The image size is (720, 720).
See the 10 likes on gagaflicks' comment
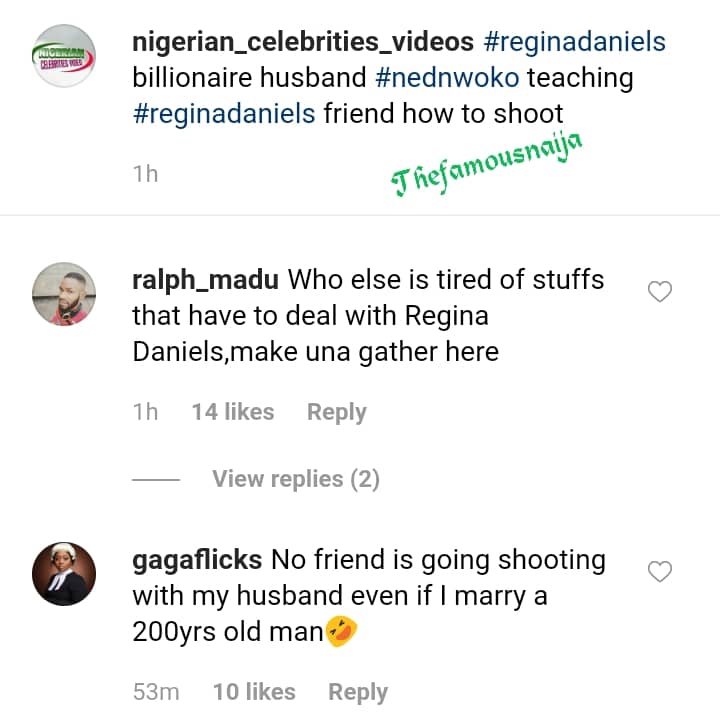254,692
